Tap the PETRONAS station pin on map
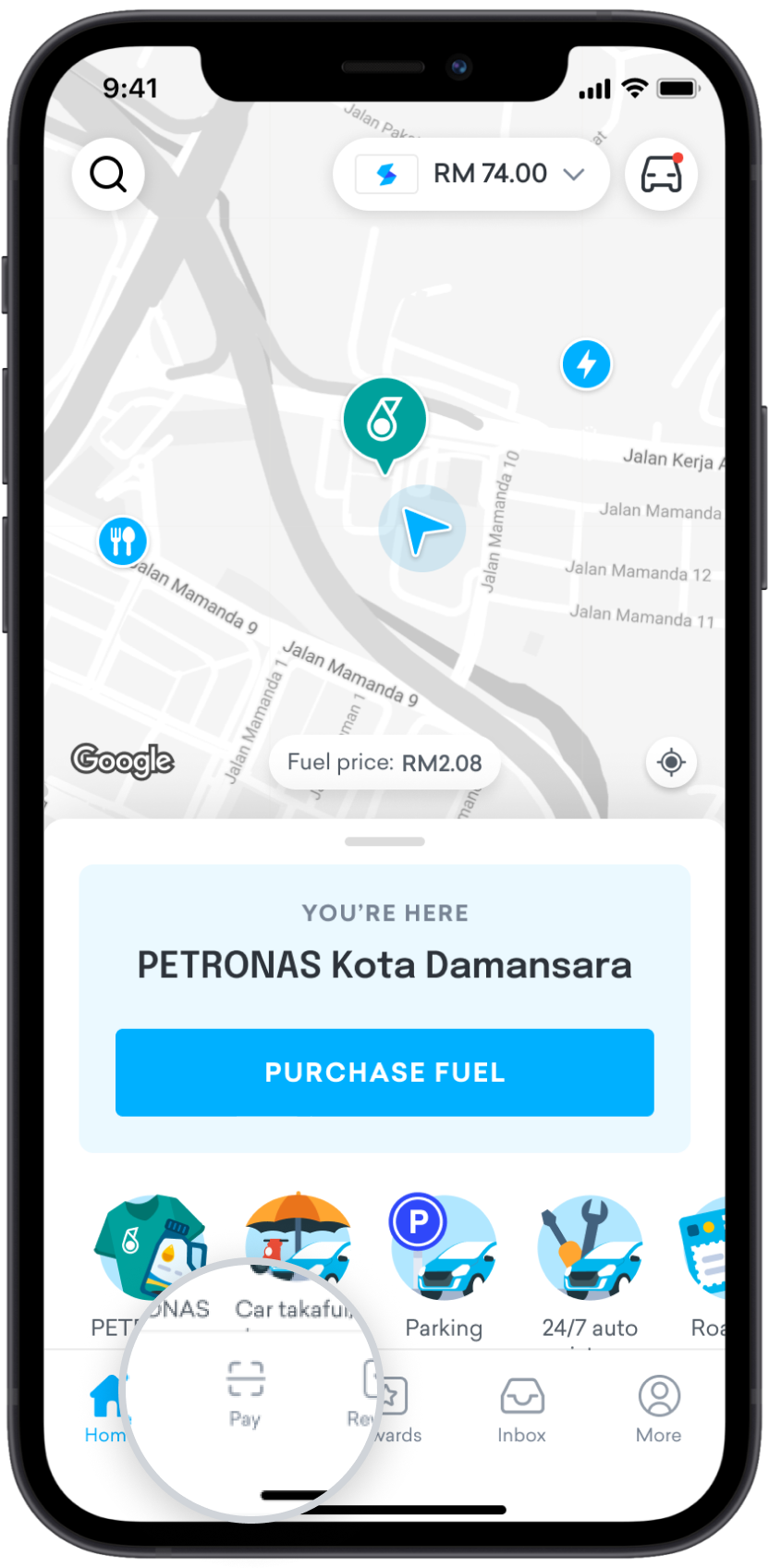The image size is (769, 1568). [x=384, y=421]
